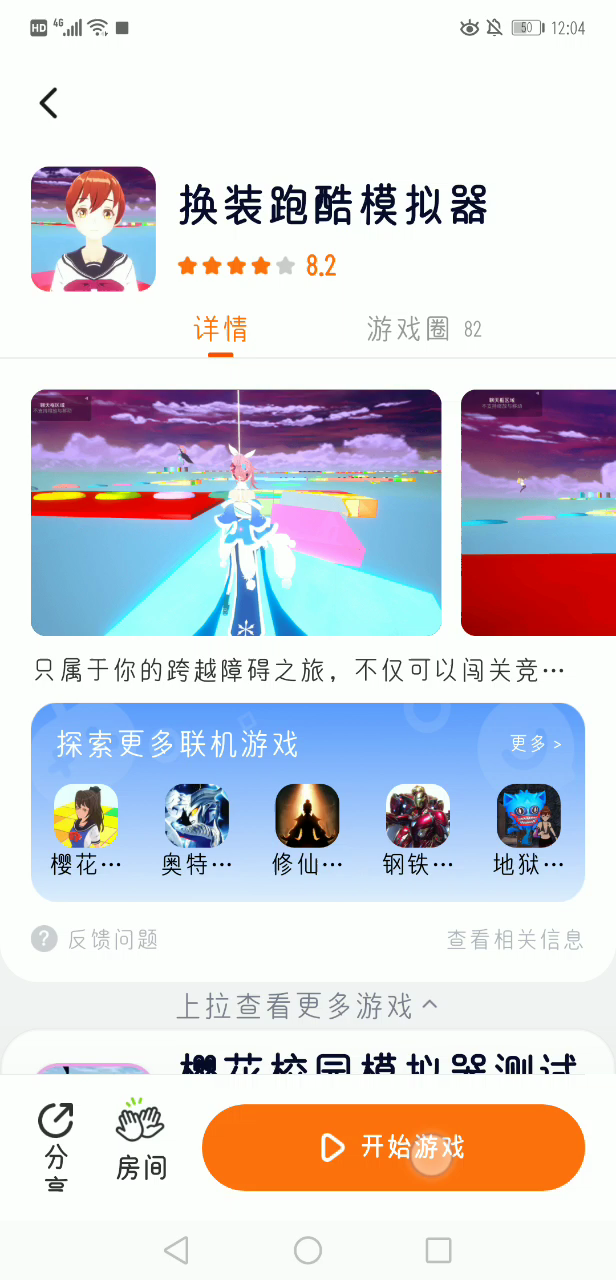Image resolution: width=616 pixels, height=1280 pixels.
Task: Tap 查看相关信息 link
Action: pos(515,939)
